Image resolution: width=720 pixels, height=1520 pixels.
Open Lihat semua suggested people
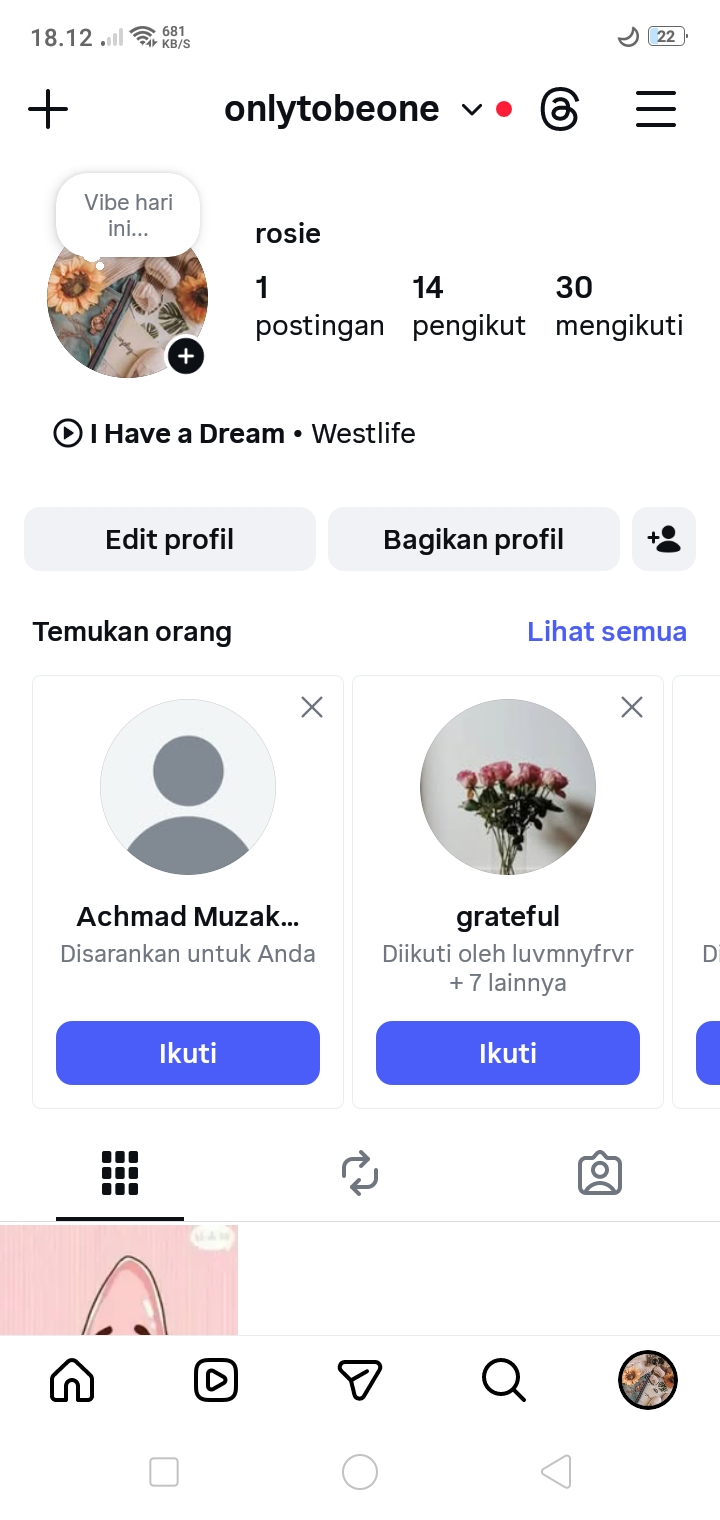(x=607, y=632)
